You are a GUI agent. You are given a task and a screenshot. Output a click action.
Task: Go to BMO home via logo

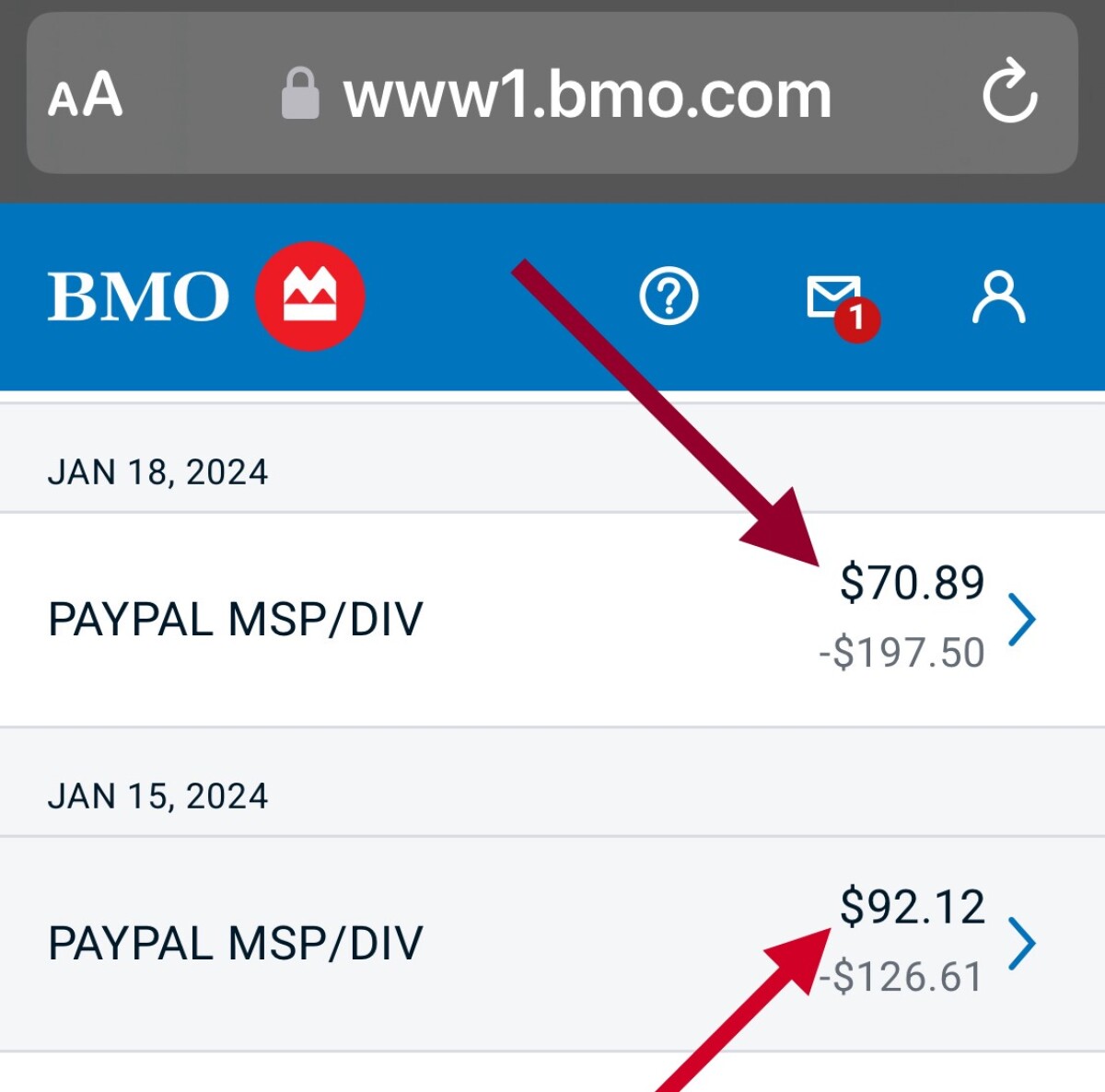[x=206, y=296]
